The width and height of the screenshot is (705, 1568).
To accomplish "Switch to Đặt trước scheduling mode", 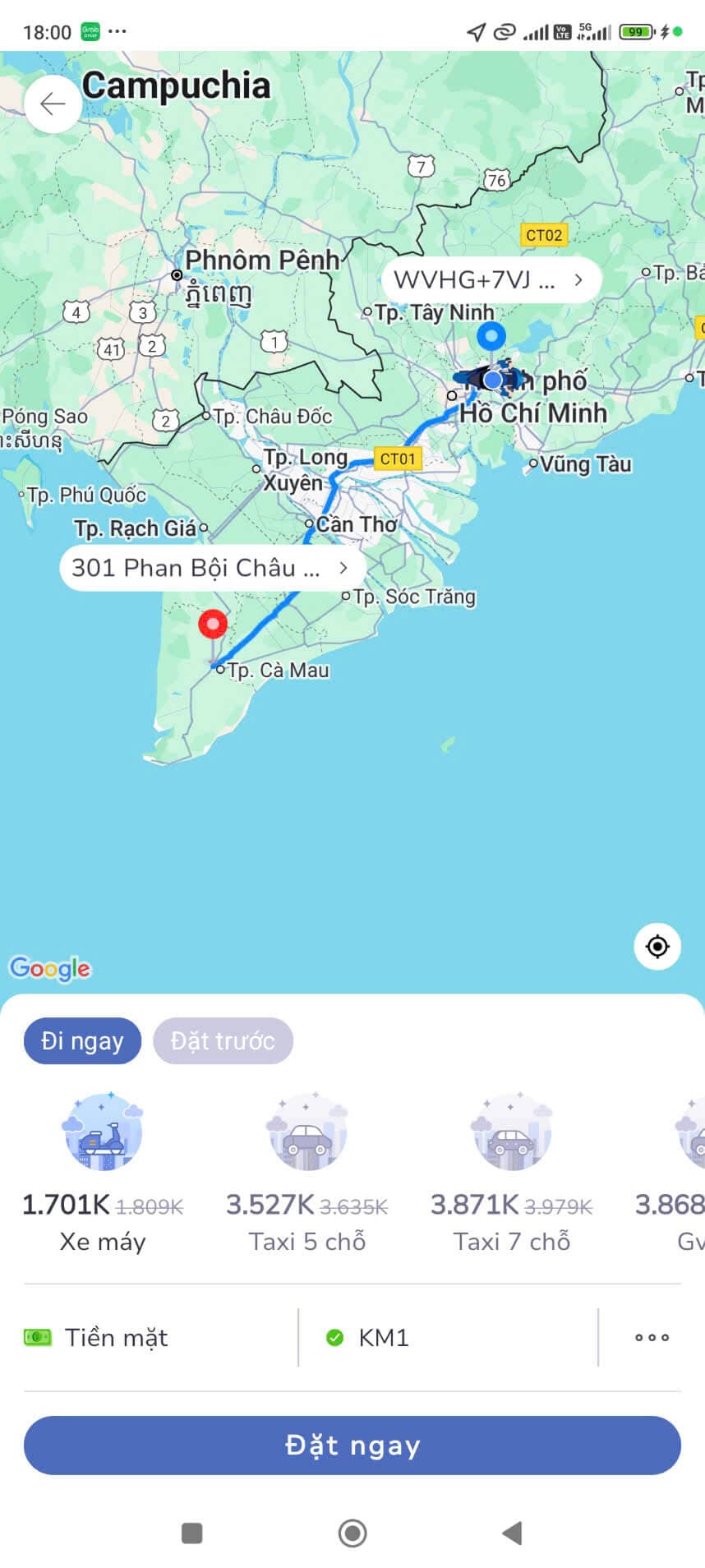I will click(223, 1040).
